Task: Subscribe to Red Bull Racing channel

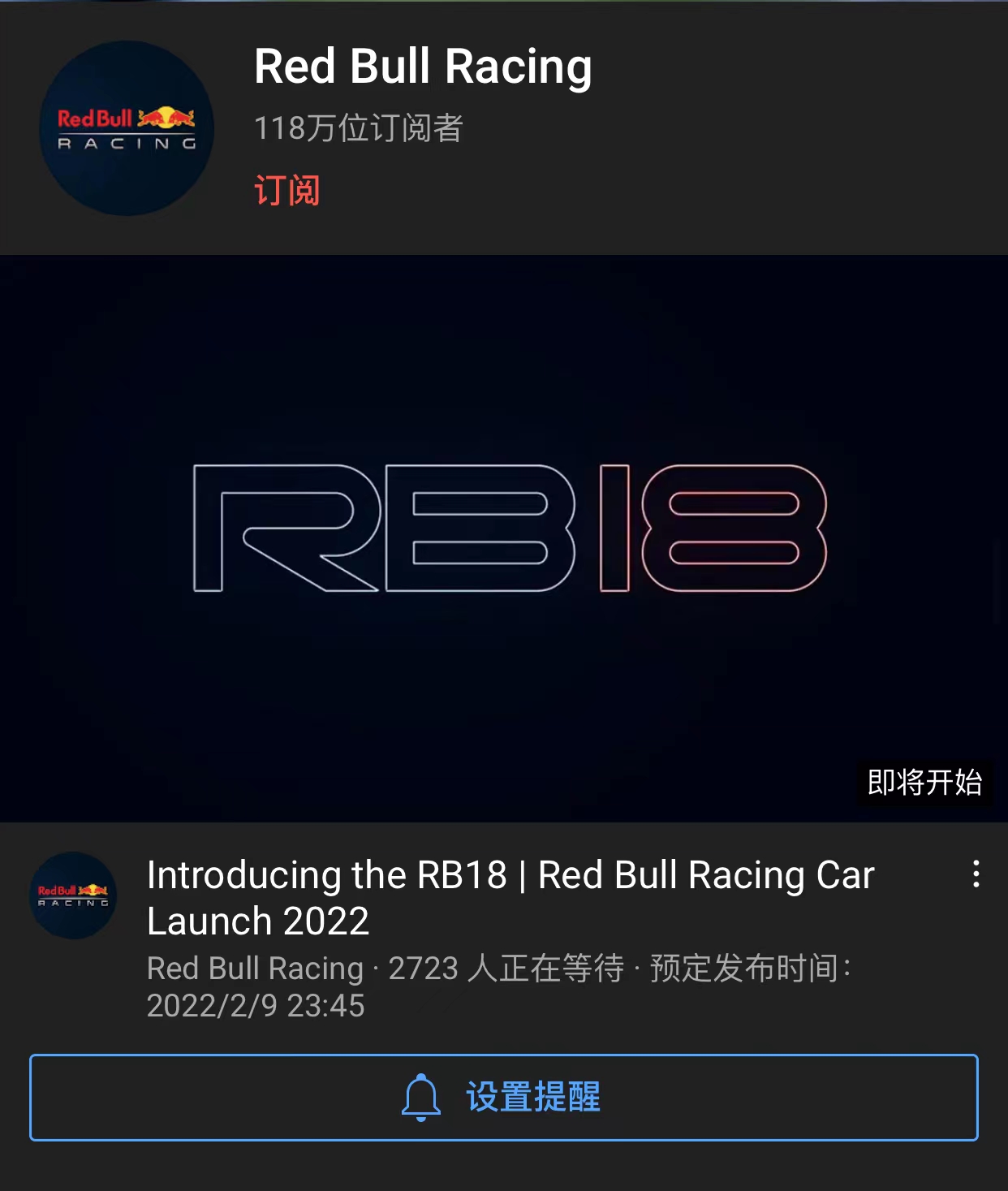Action: click(286, 191)
